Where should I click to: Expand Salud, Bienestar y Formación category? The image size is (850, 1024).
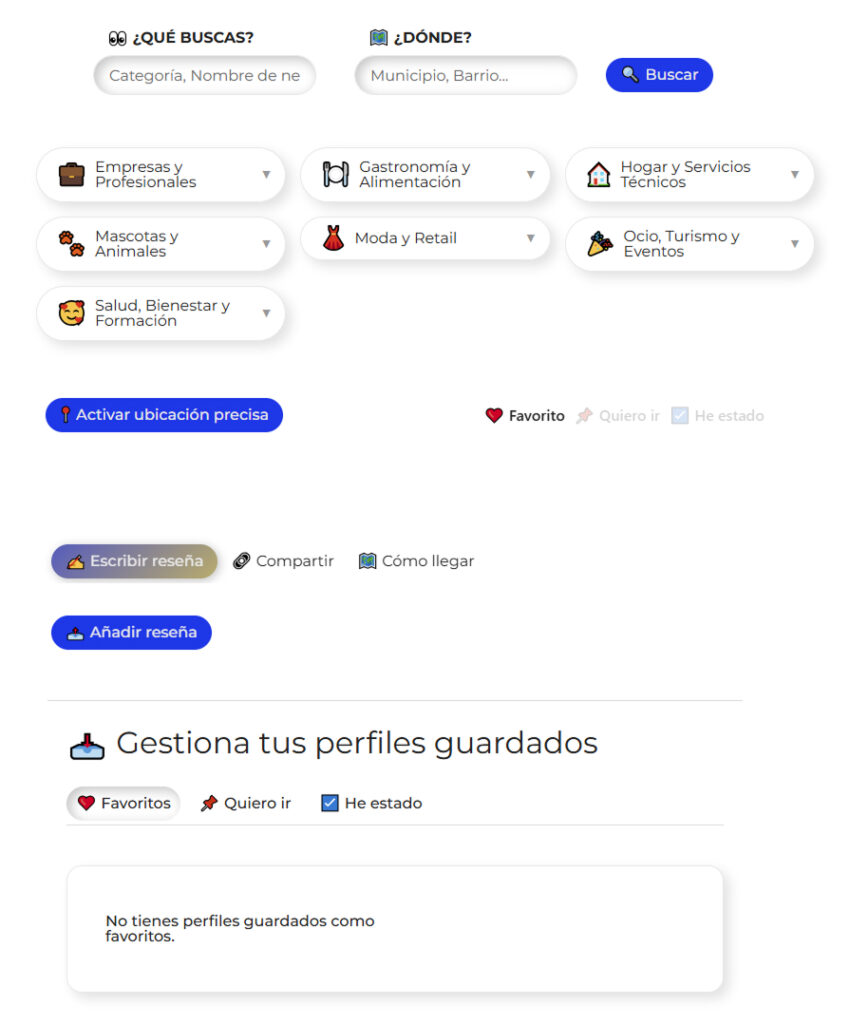(x=160, y=313)
